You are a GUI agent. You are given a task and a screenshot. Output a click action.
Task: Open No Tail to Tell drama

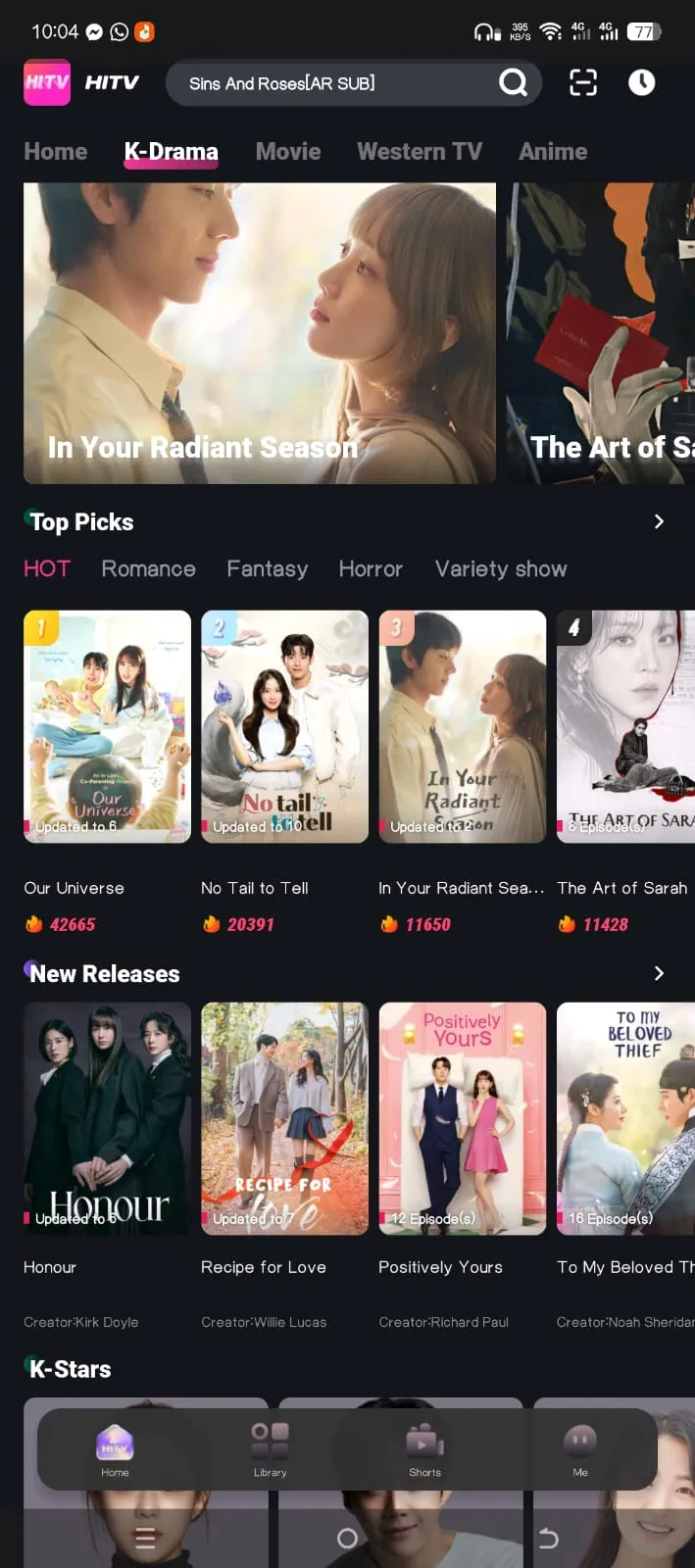[284, 726]
